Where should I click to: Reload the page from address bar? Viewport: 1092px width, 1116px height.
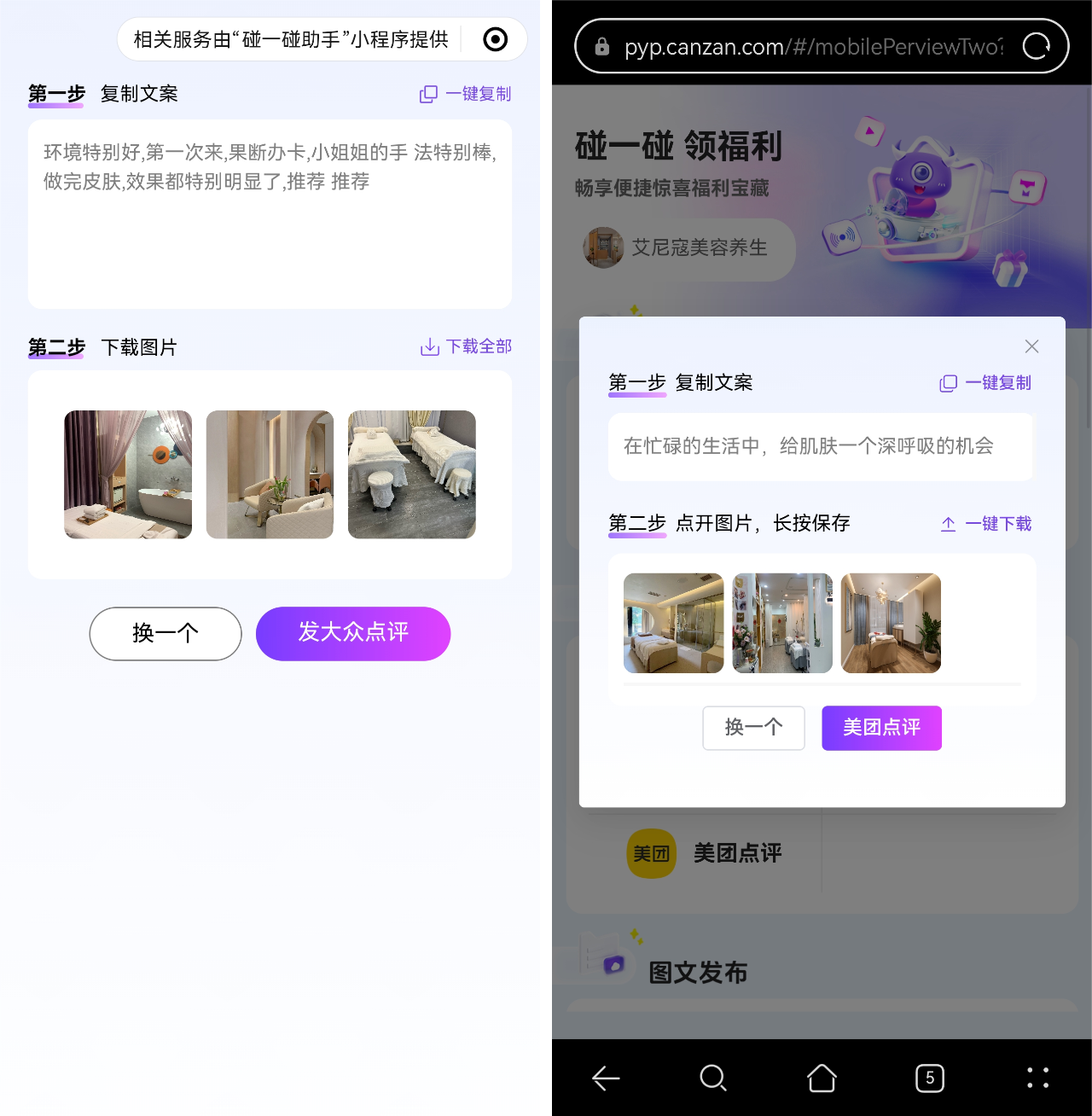(1036, 46)
